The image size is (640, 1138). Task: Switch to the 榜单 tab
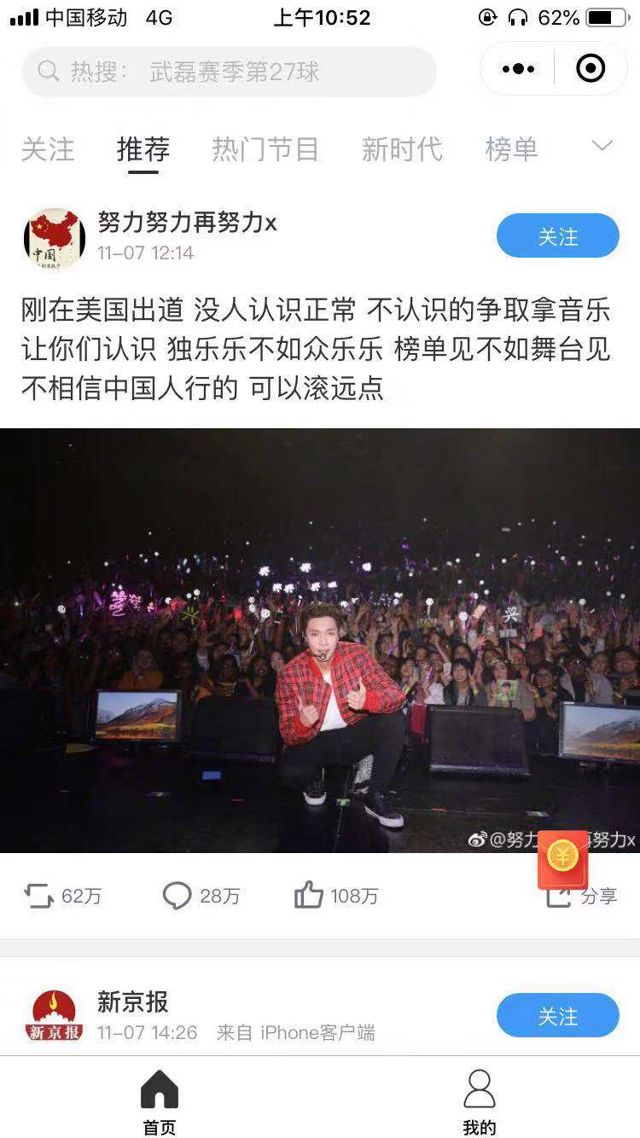tap(511, 150)
